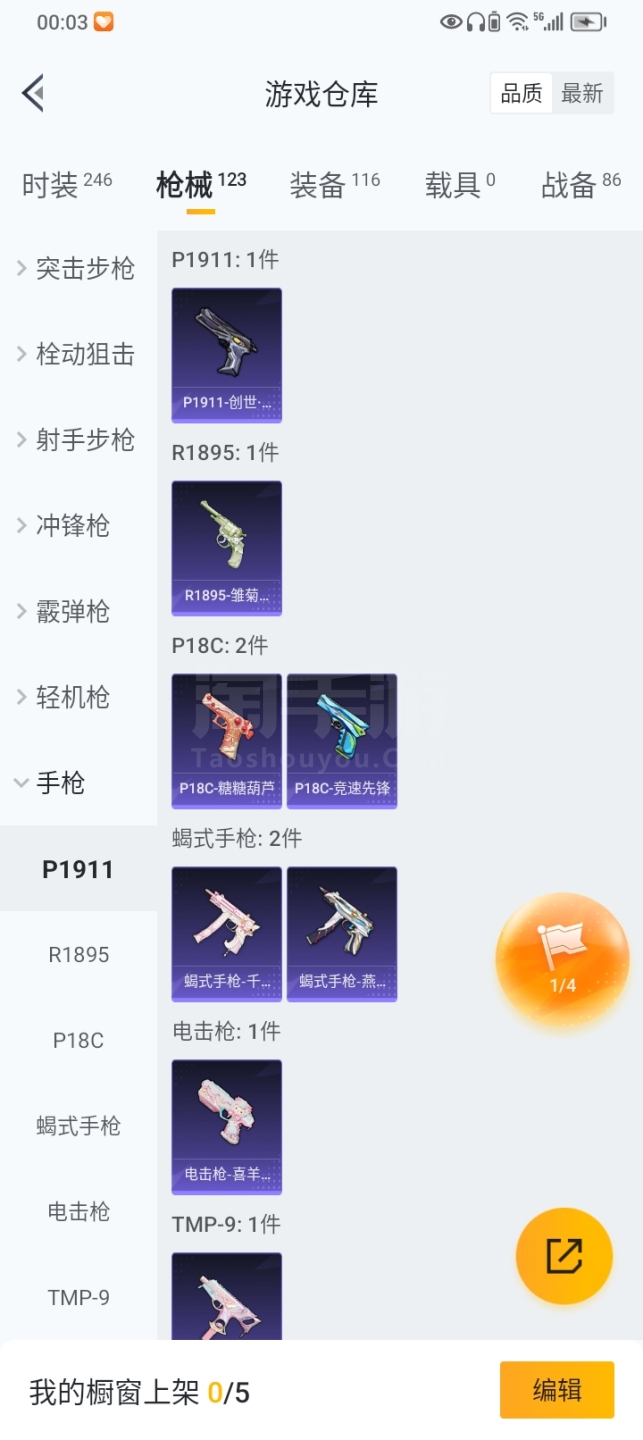Sort inventory by 最新
The width and height of the screenshot is (643, 1440).
[x=581, y=94]
